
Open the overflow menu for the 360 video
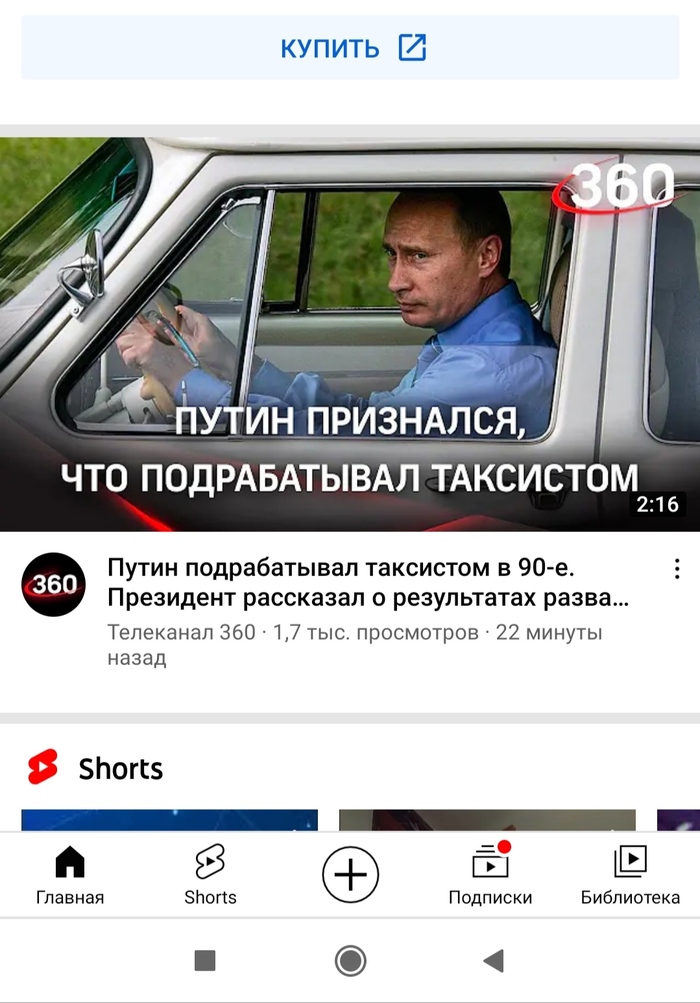point(677,569)
